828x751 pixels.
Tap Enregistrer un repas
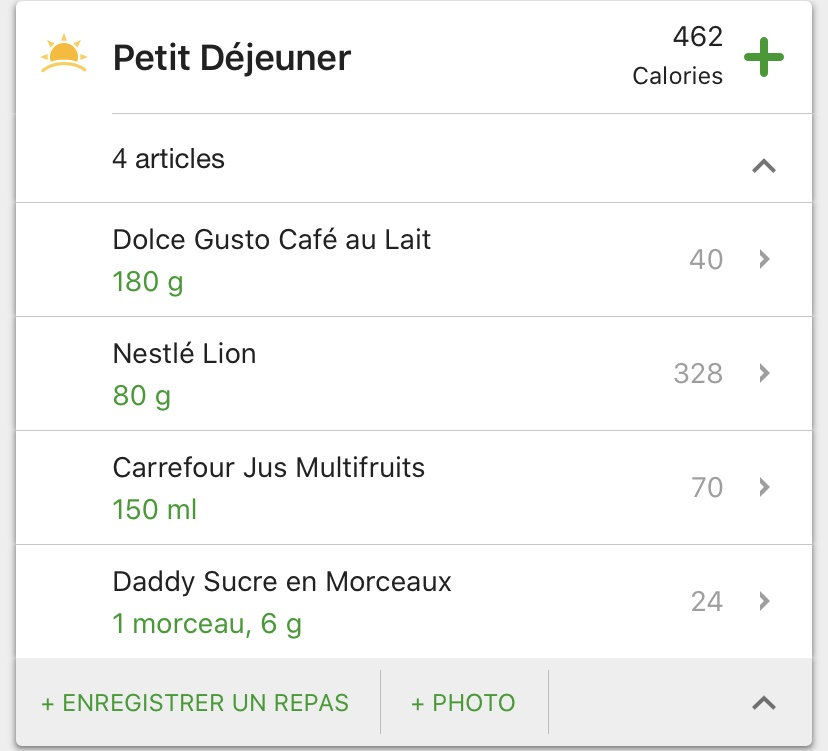tap(195, 703)
